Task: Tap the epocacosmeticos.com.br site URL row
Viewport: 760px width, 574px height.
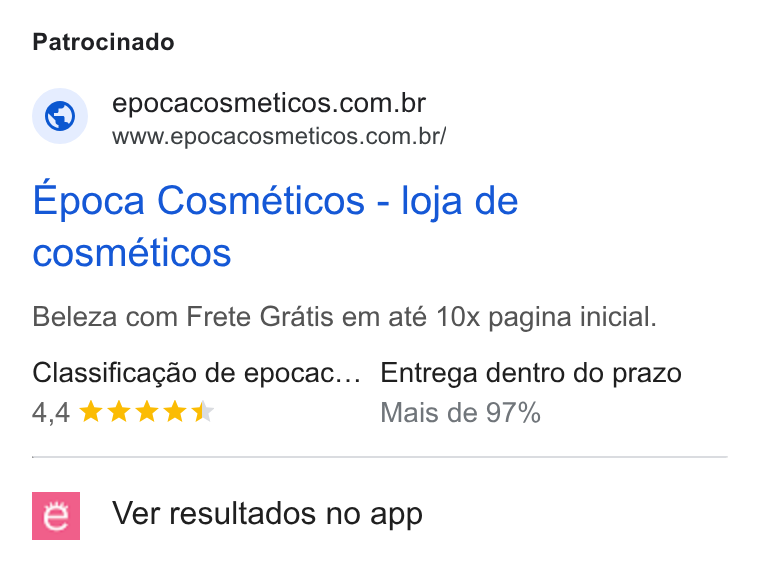Action: [x=239, y=116]
